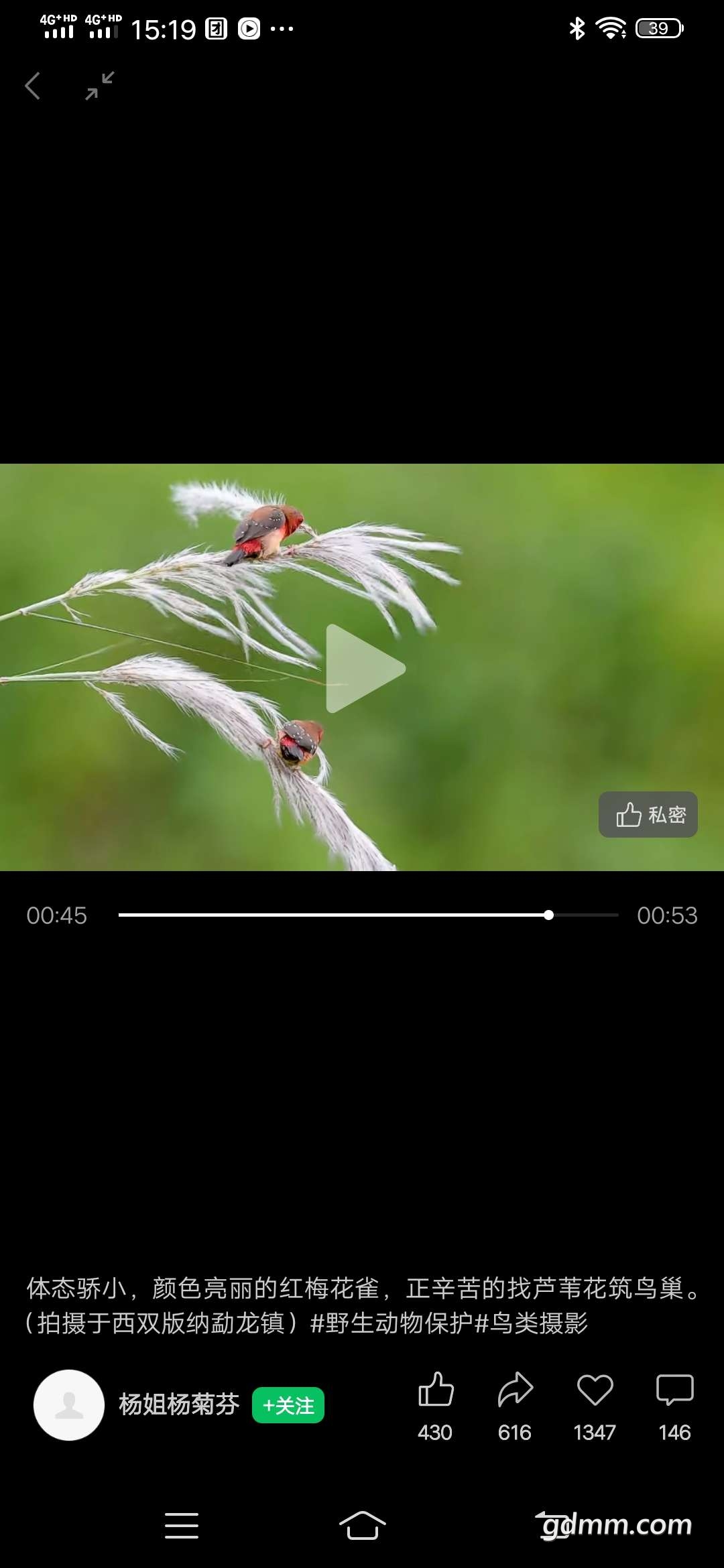Image resolution: width=724 pixels, height=1568 pixels.
Task: Open the #鸟类摄影 hashtag
Action: (532, 1323)
